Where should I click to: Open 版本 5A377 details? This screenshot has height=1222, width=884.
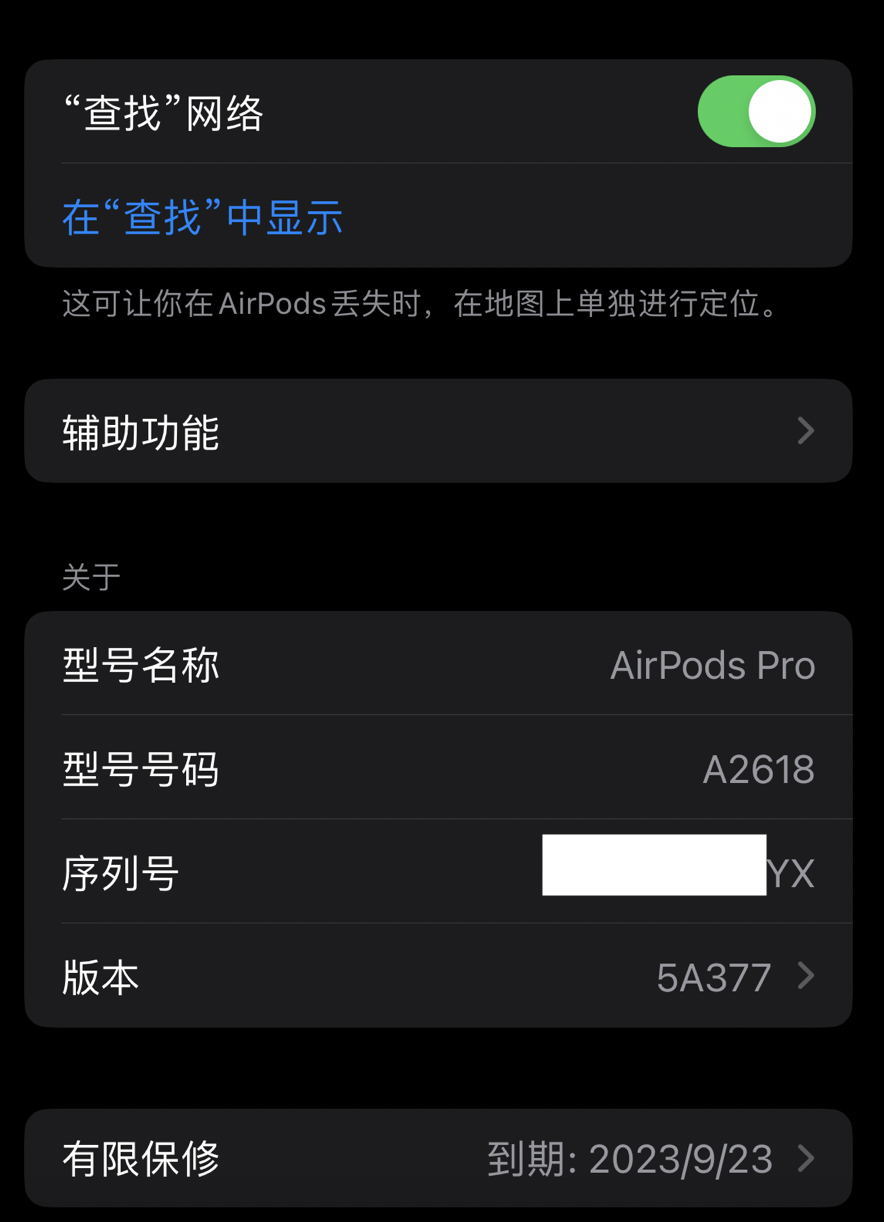tap(438, 976)
